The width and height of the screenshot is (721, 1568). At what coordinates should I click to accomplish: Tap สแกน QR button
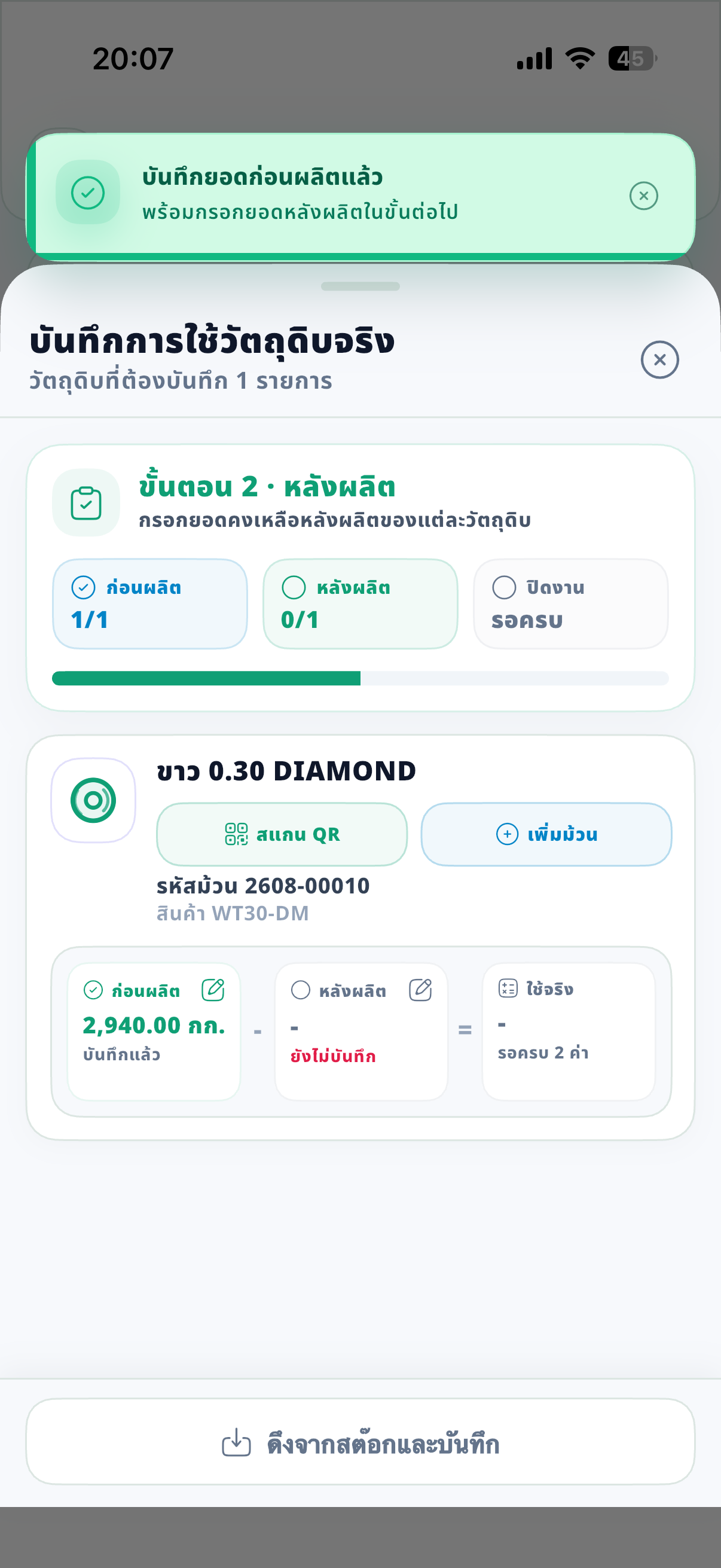pos(282,834)
